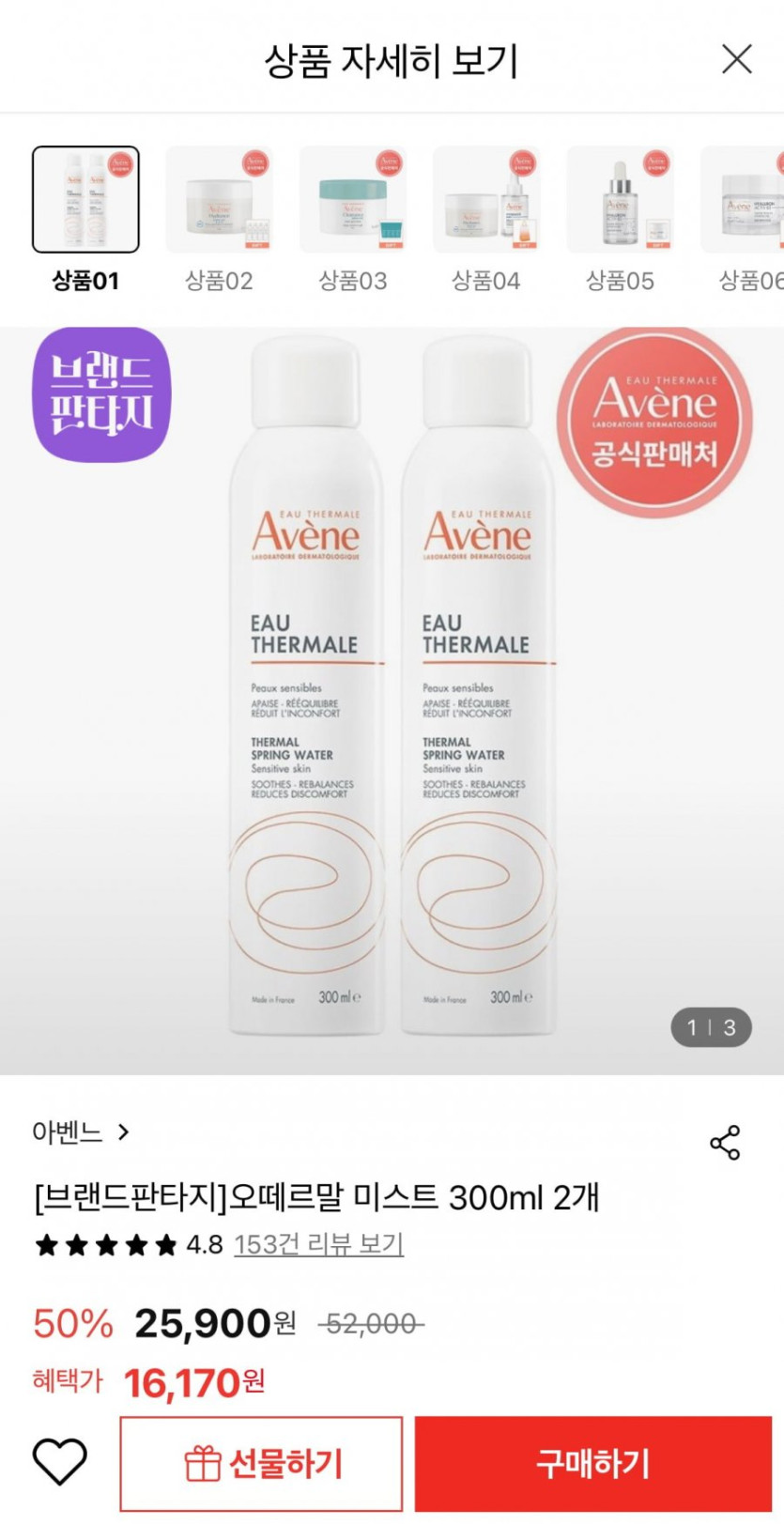Tap the 구매하기 button
Screen dimensions: 784x1524
tap(593, 1464)
